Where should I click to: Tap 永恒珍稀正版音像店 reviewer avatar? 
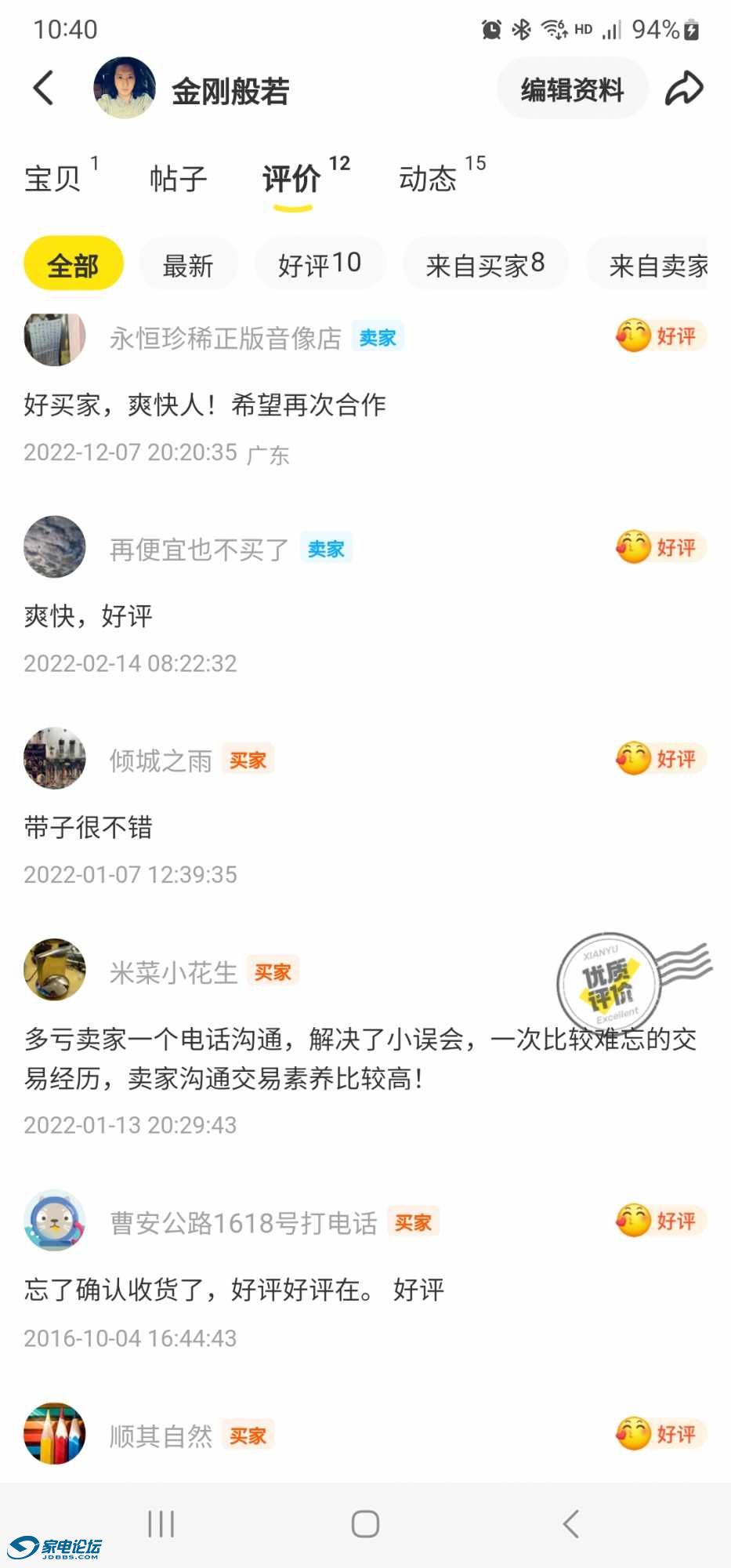coord(53,339)
